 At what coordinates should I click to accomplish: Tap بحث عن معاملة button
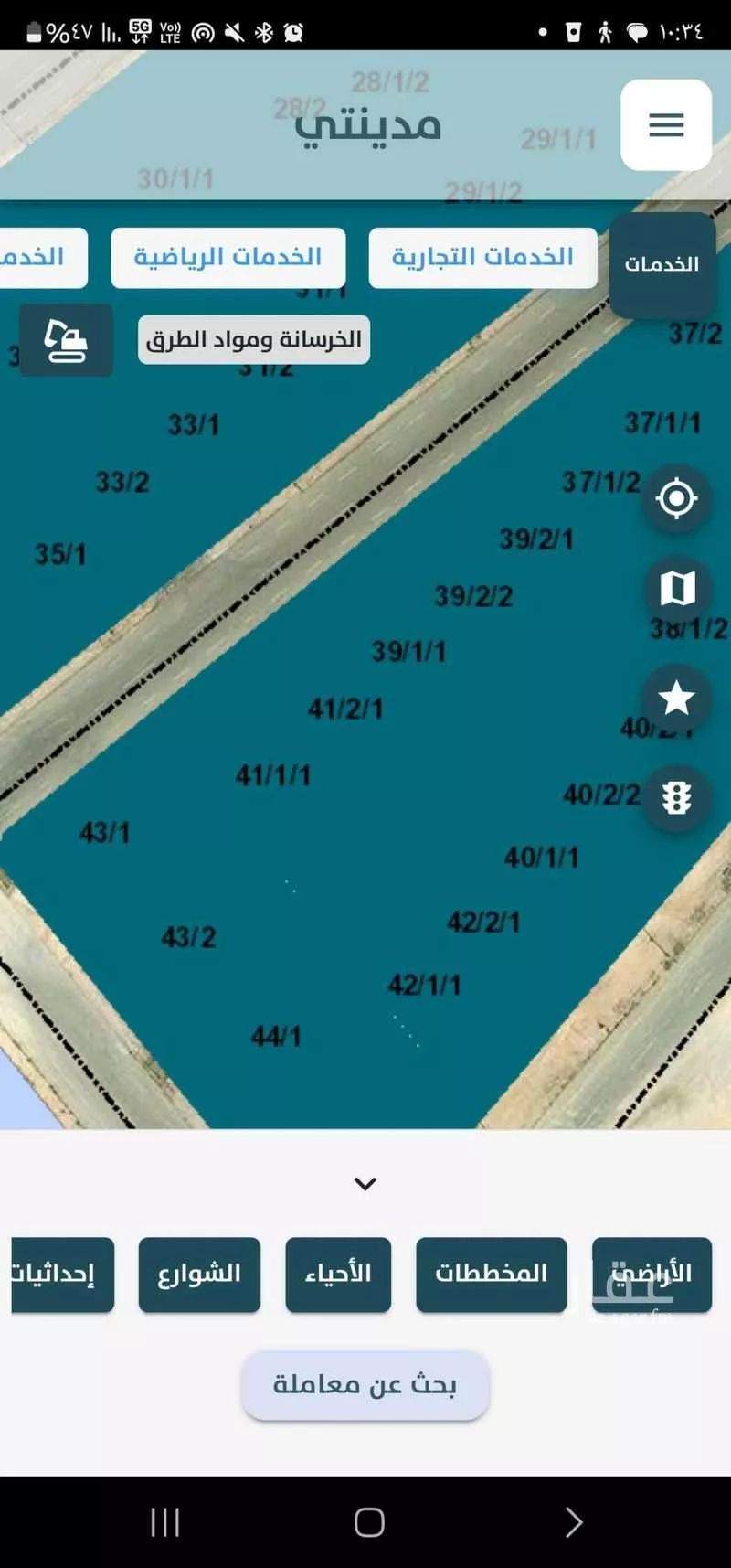pos(365,1385)
